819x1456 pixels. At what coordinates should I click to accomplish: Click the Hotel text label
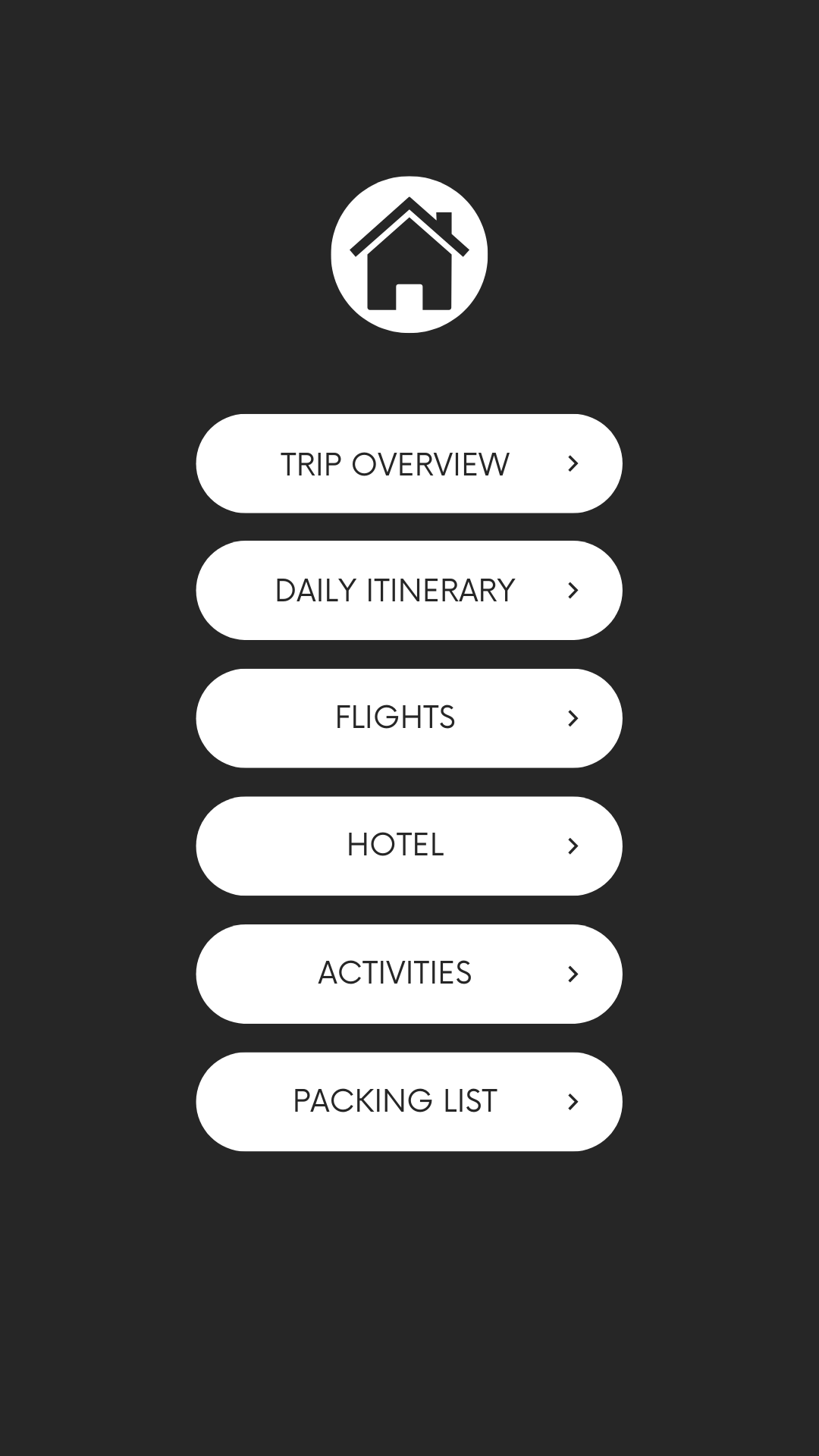394,846
